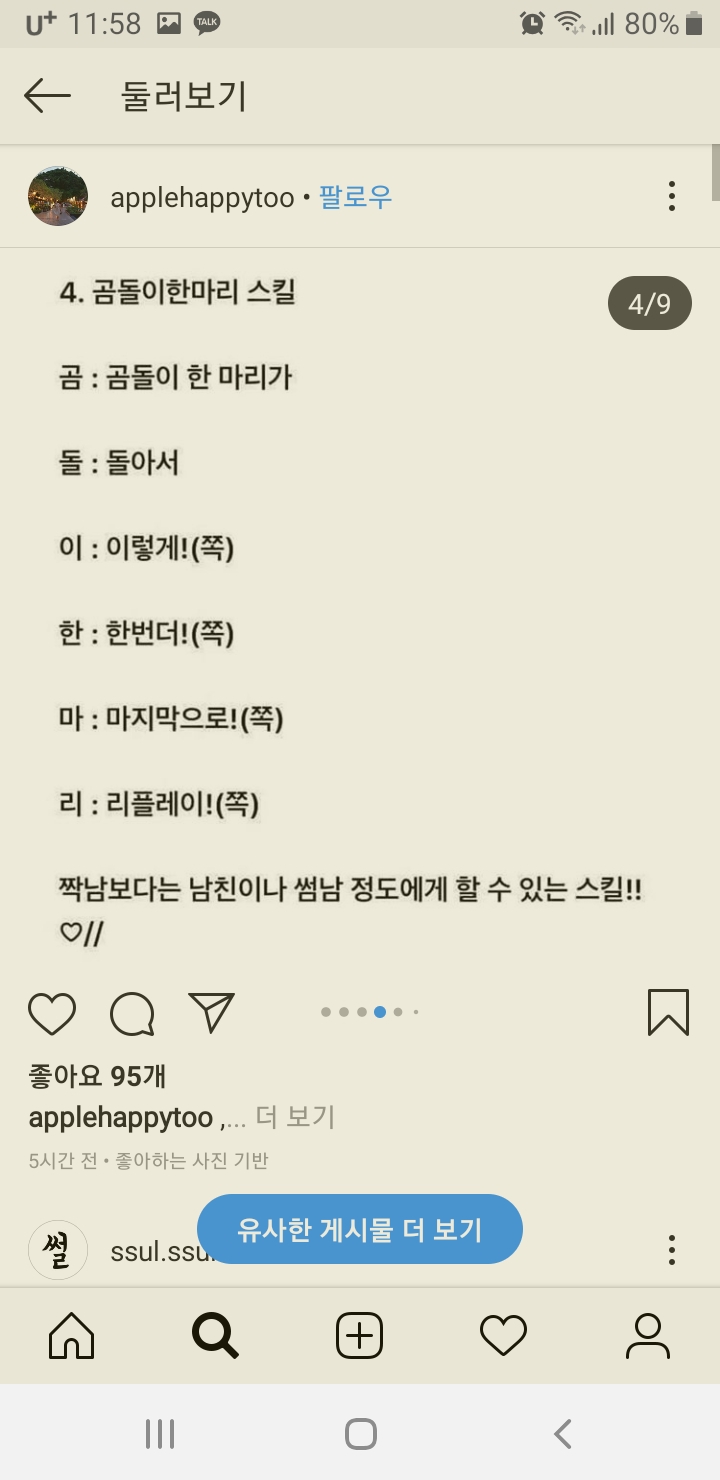This screenshot has width=720, height=1480.
Task: Tap the 팔로우 link next to applehappytoo
Action: pyautogui.click(x=355, y=197)
